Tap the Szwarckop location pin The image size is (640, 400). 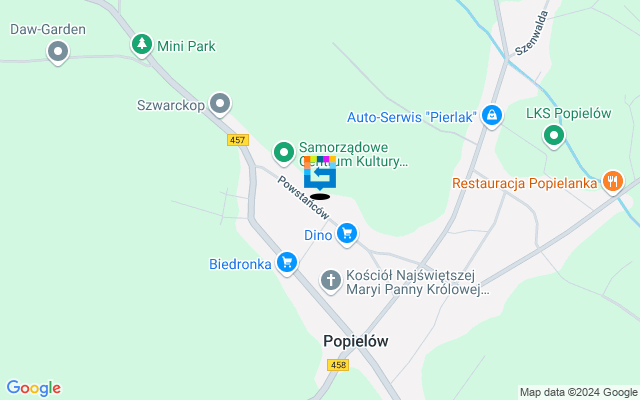[220, 103]
